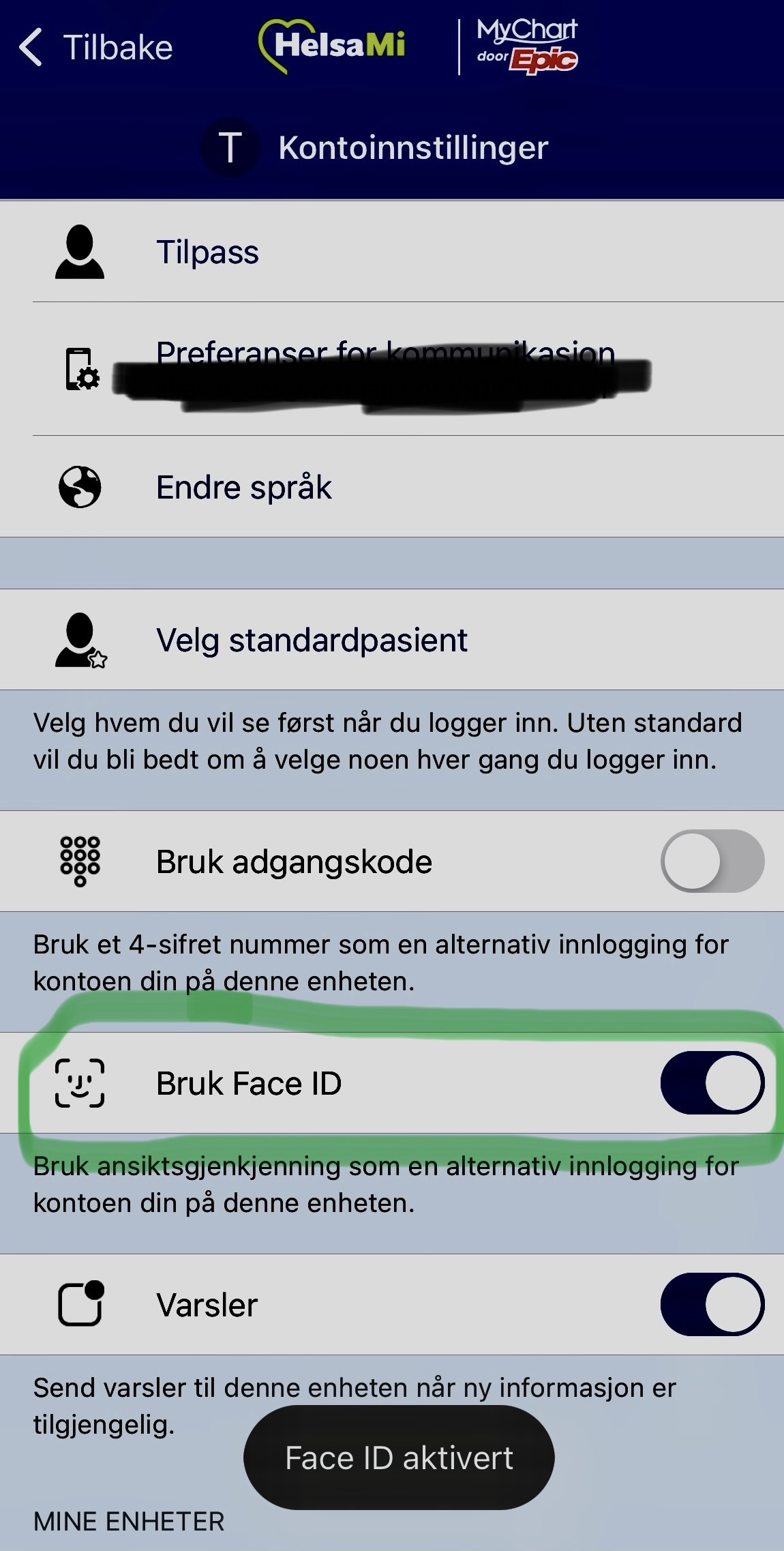This screenshot has width=784, height=1551.
Task: Enable the Bruk adgangskode toggle
Action: coord(711,861)
